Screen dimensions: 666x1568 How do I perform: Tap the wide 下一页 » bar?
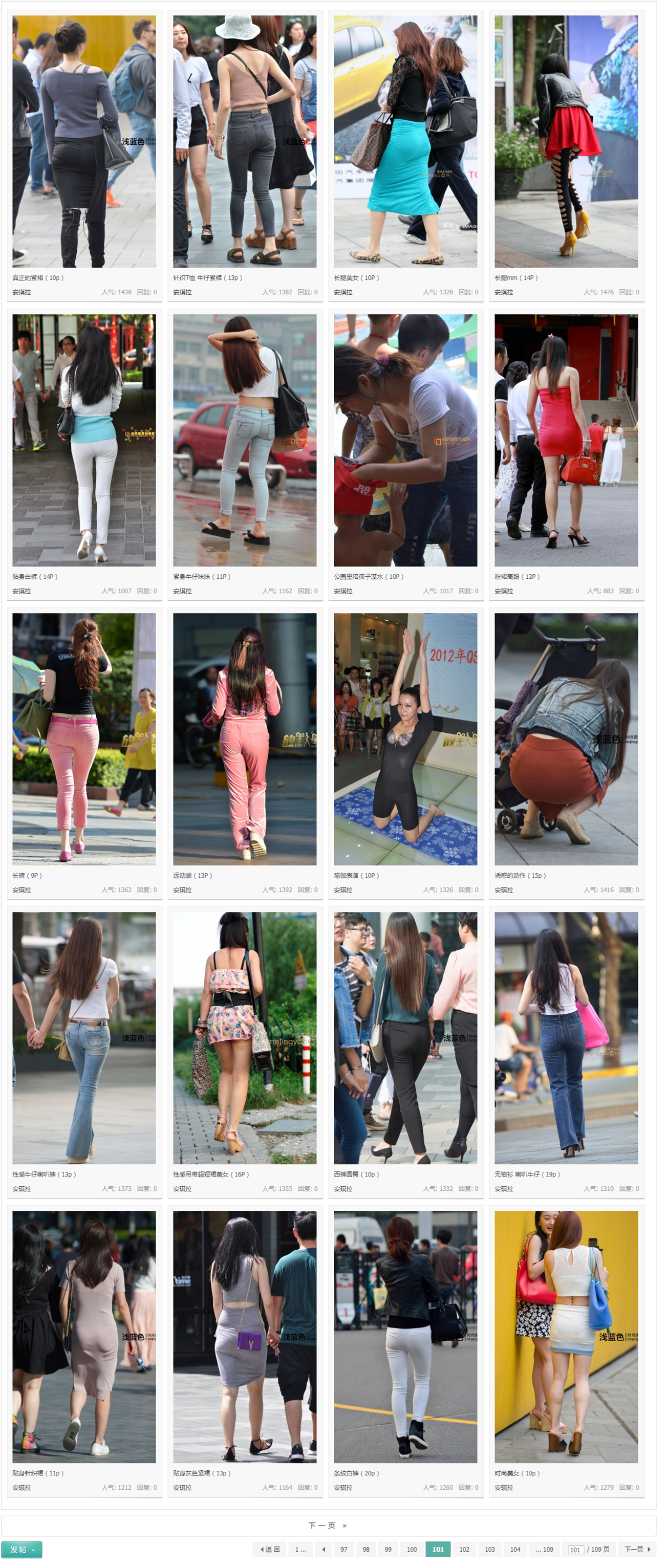328,1525
